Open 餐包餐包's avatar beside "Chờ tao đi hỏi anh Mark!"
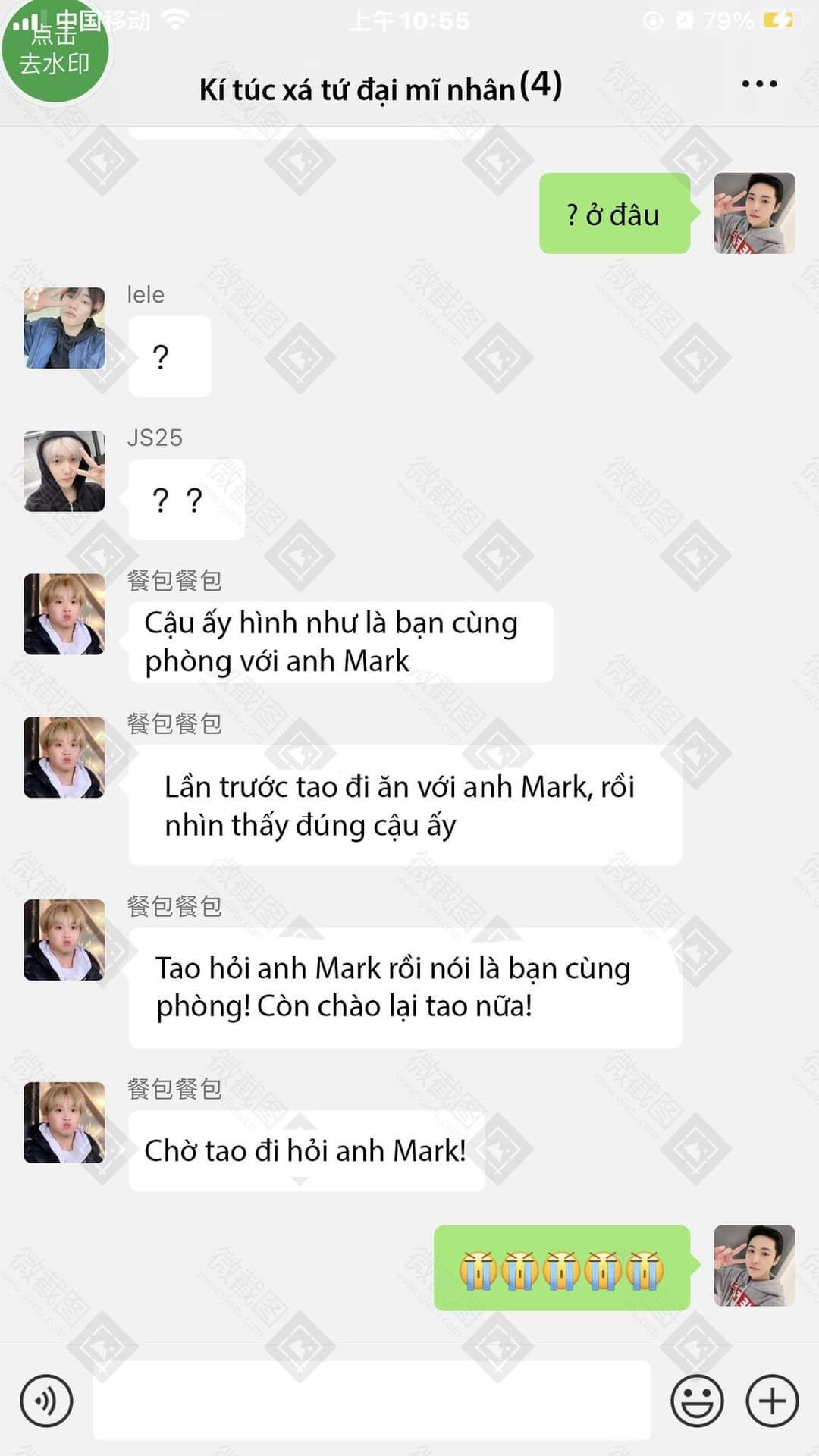Image resolution: width=819 pixels, height=1456 pixels. [64, 1122]
